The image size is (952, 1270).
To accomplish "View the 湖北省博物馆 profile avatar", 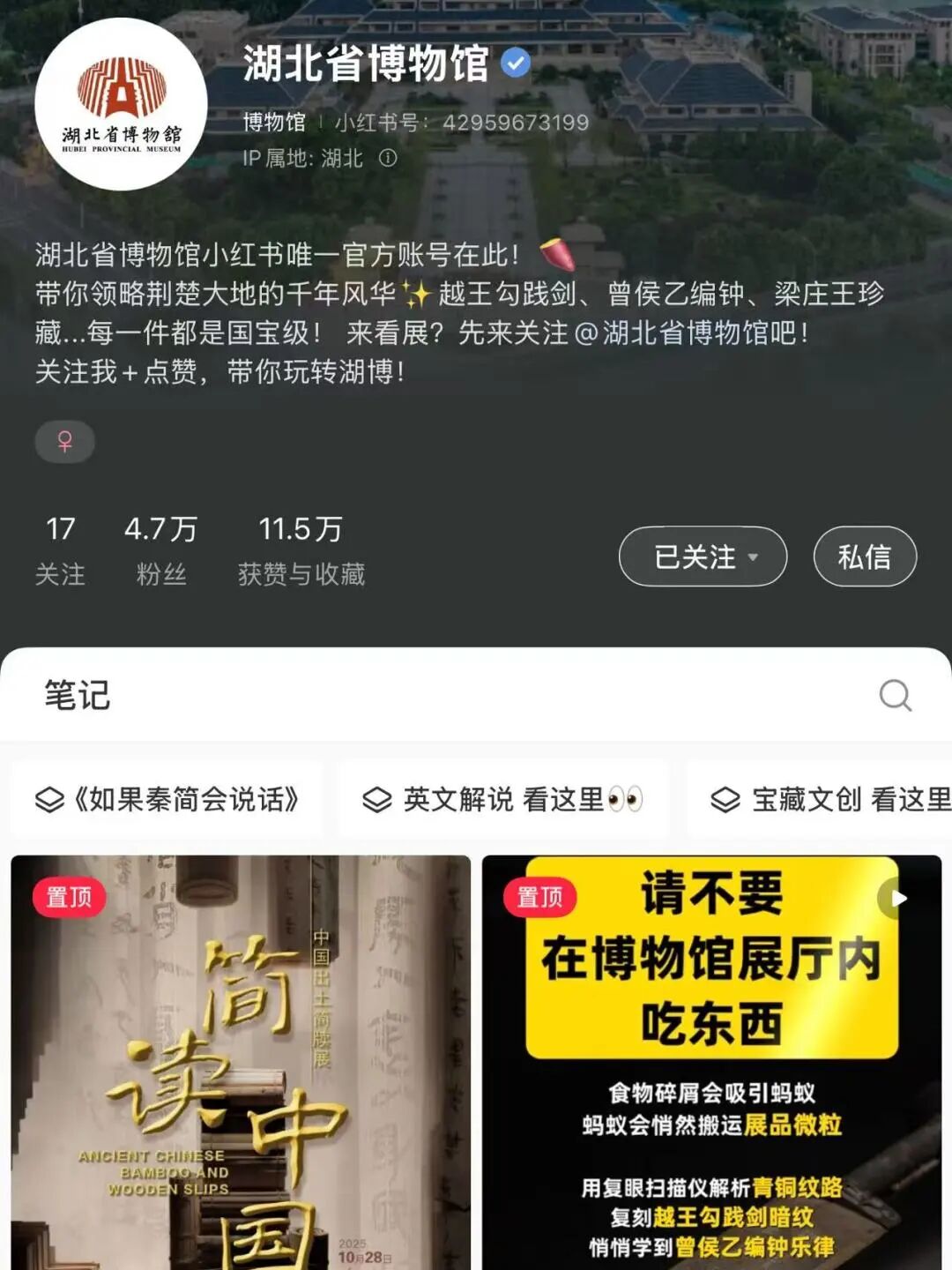I will point(121,104).
